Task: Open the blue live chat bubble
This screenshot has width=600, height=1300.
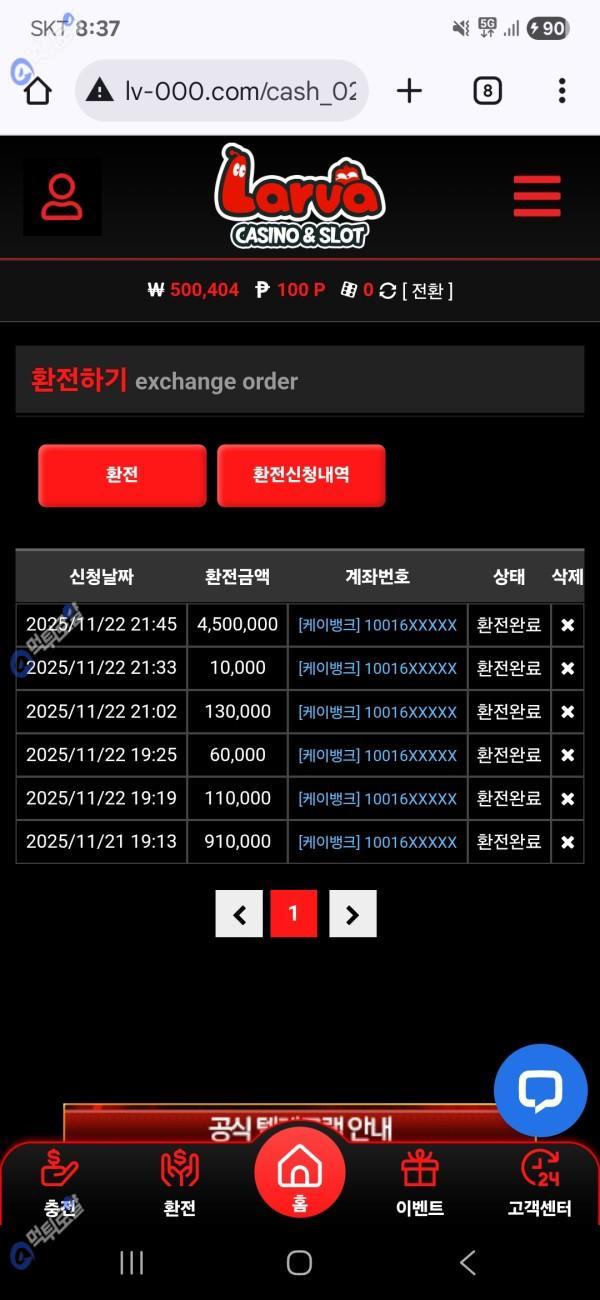Action: 540,1090
